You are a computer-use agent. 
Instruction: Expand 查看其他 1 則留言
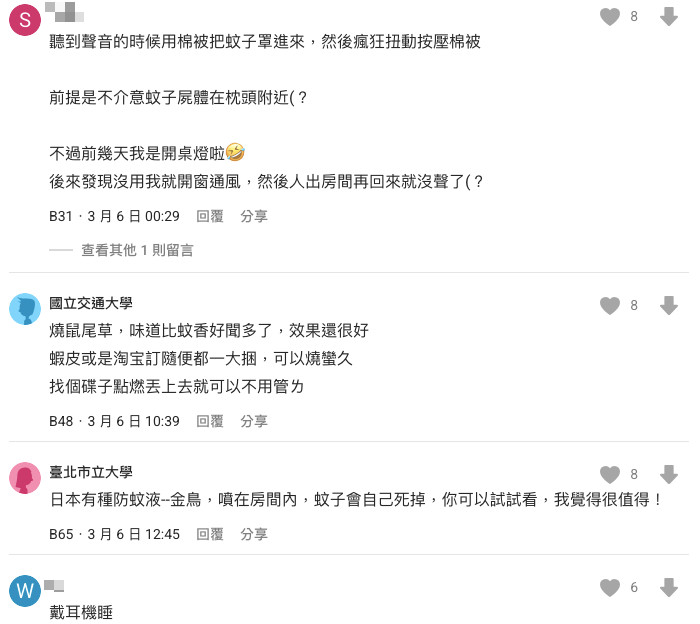pos(137,250)
